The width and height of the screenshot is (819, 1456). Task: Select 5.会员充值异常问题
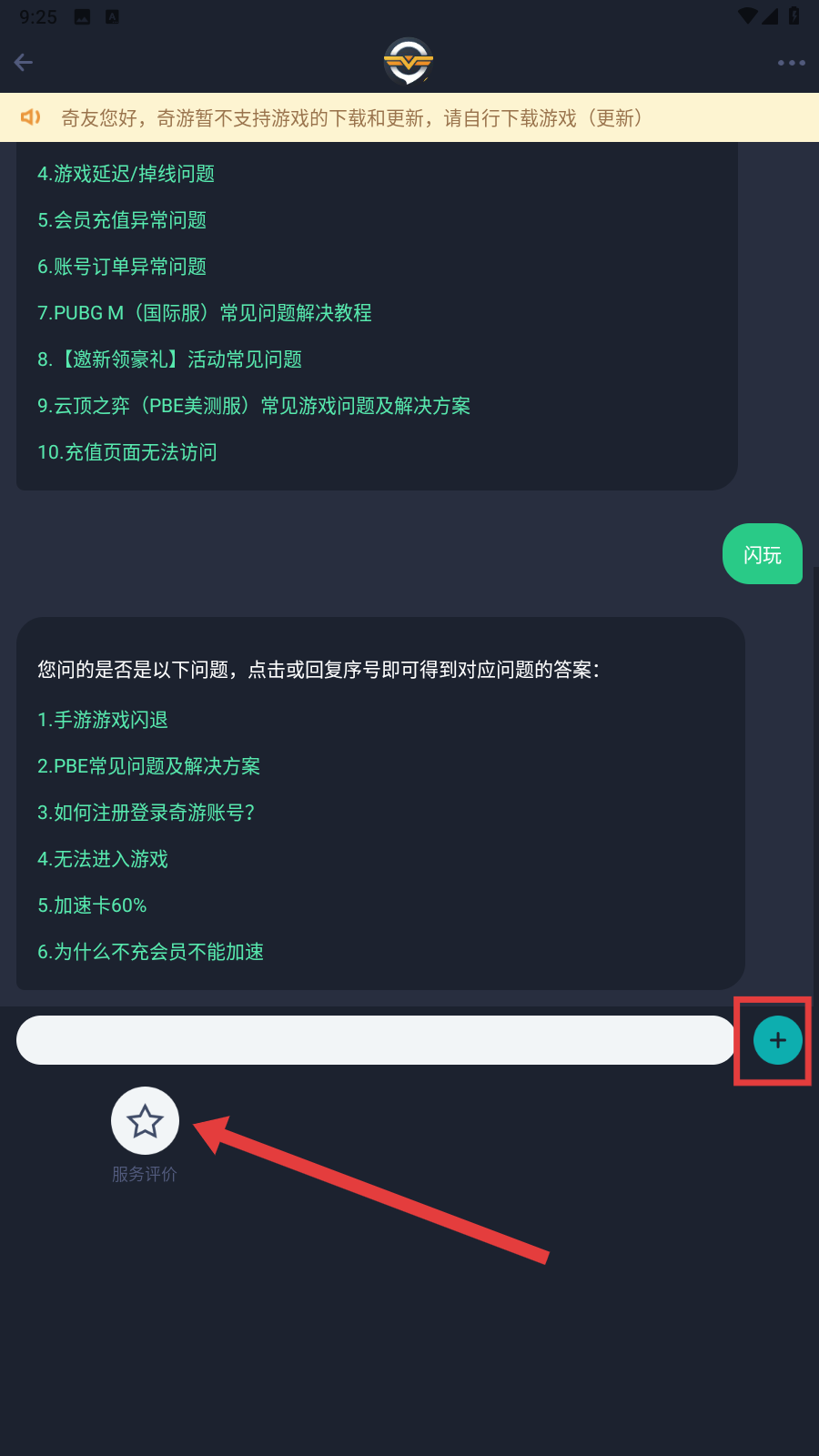pyautogui.click(x=122, y=220)
